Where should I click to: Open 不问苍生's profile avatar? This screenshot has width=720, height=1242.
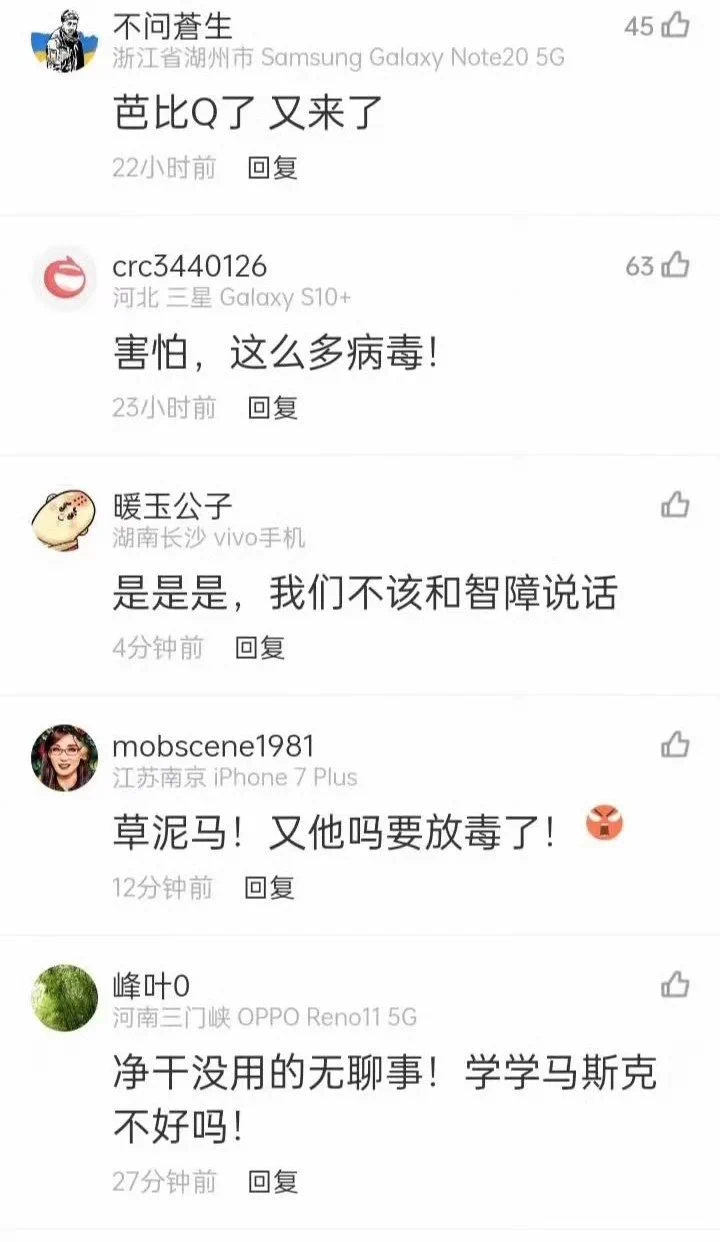[65, 40]
